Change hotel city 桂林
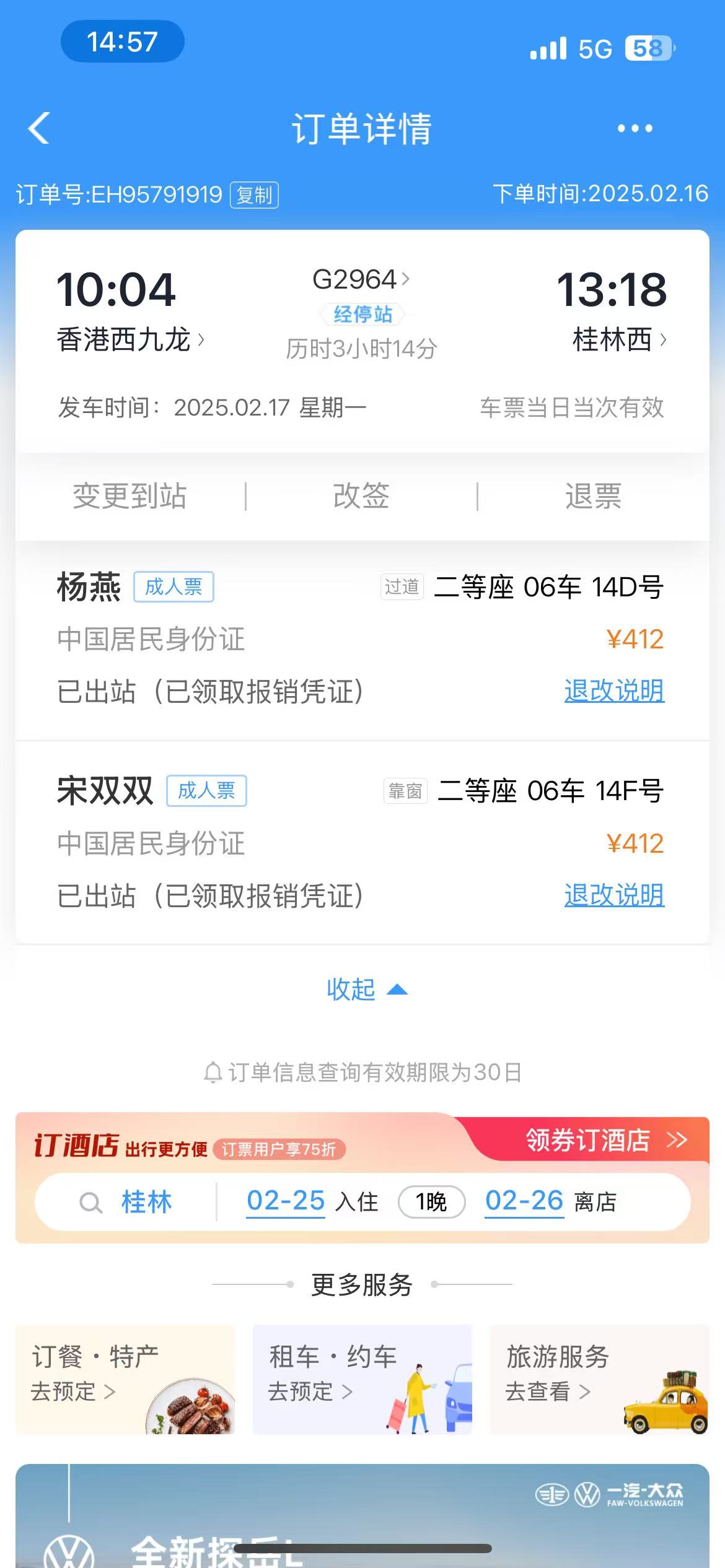 pyautogui.click(x=146, y=1202)
